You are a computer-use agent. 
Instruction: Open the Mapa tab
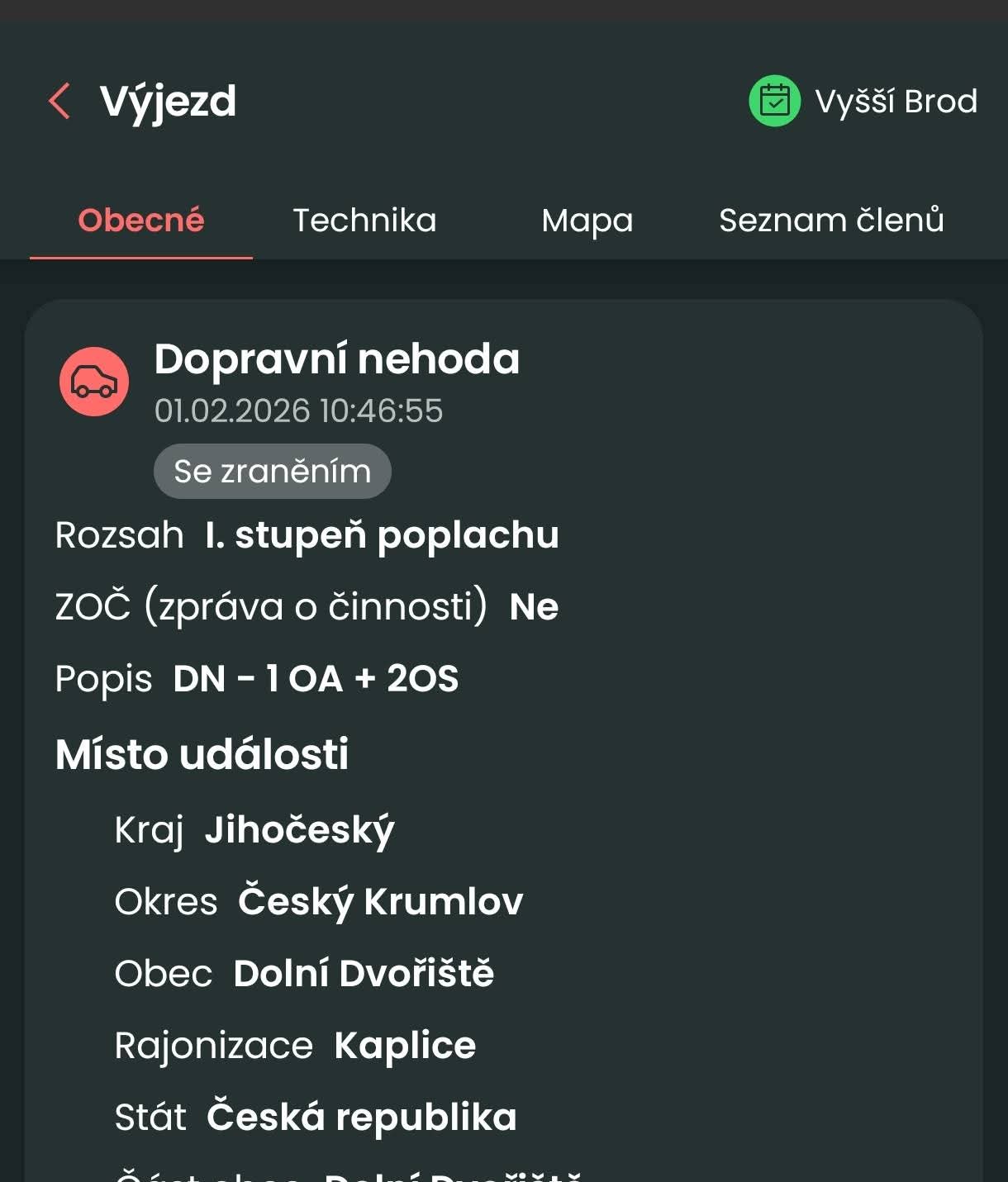(587, 221)
